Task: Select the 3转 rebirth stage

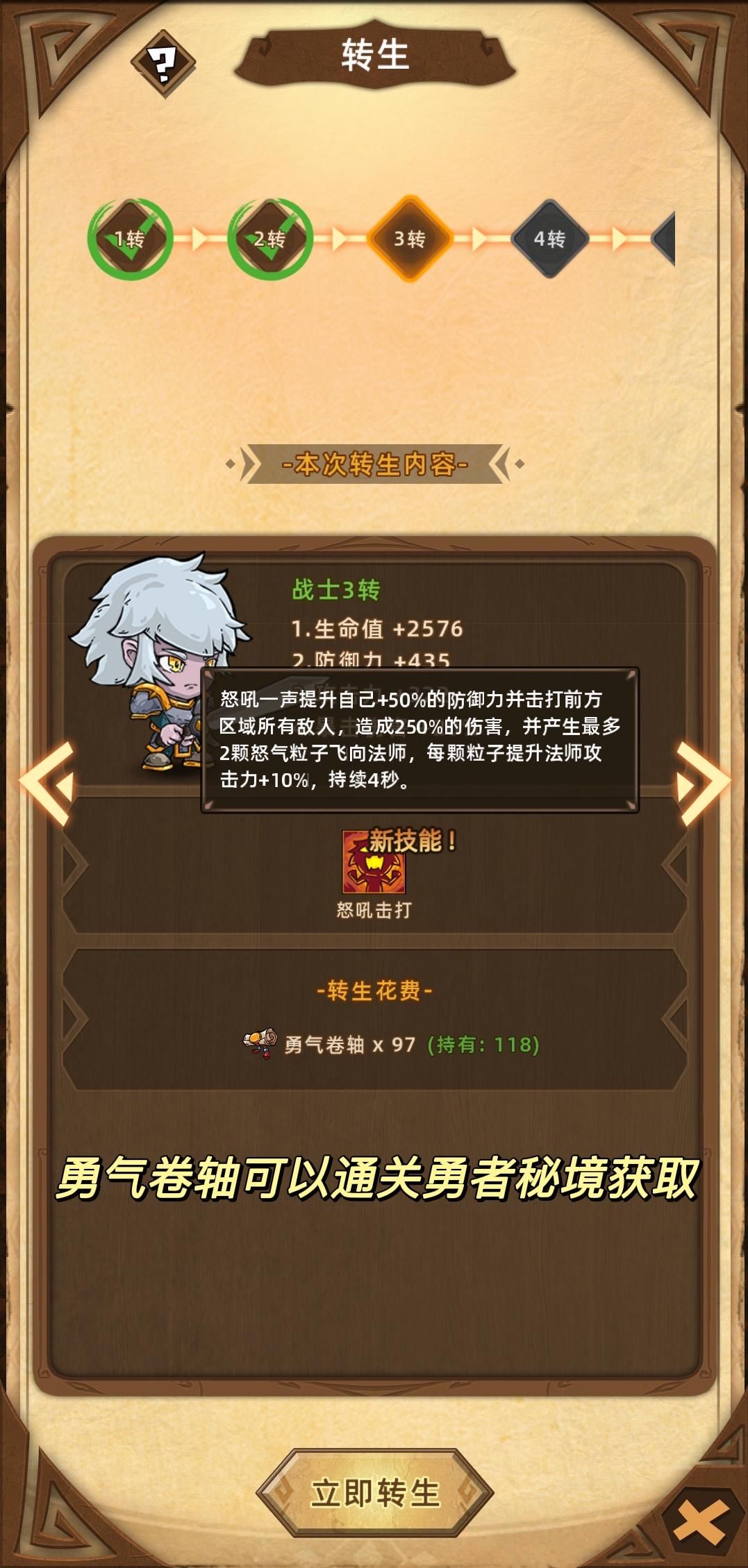Action: click(410, 239)
